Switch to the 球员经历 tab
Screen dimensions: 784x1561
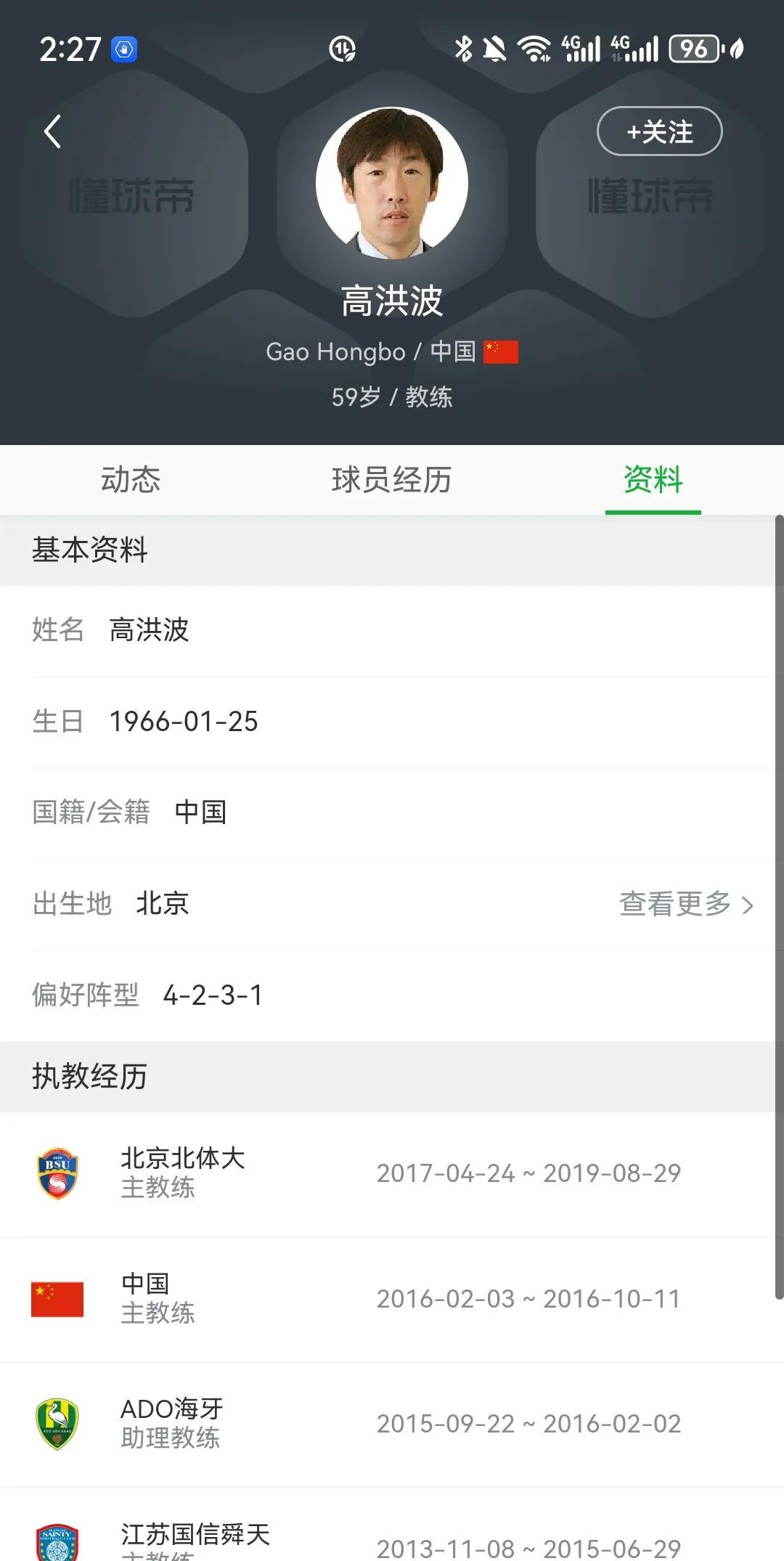[x=392, y=480]
